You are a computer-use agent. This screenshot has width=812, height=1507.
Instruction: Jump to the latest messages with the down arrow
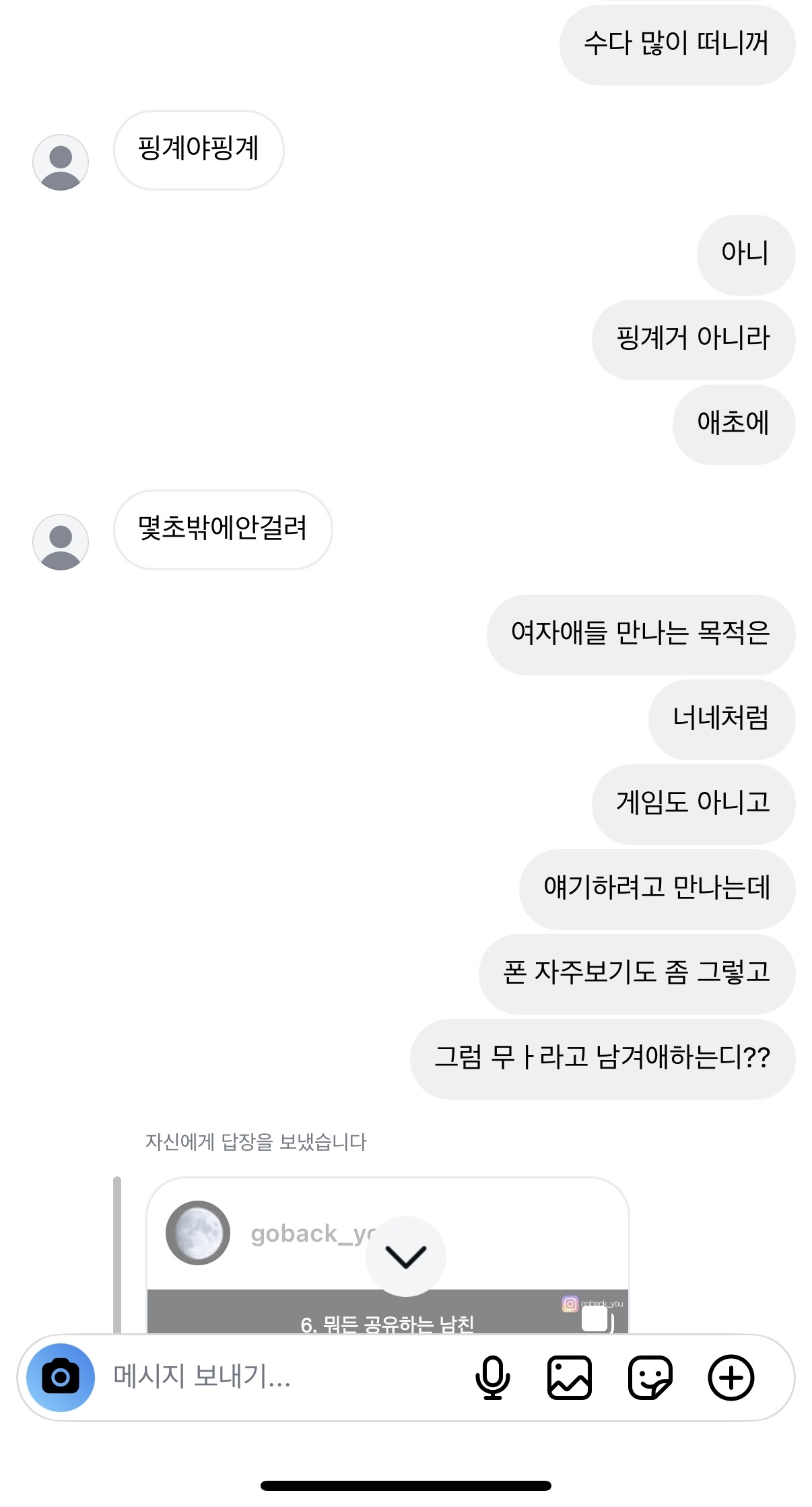click(405, 1257)
